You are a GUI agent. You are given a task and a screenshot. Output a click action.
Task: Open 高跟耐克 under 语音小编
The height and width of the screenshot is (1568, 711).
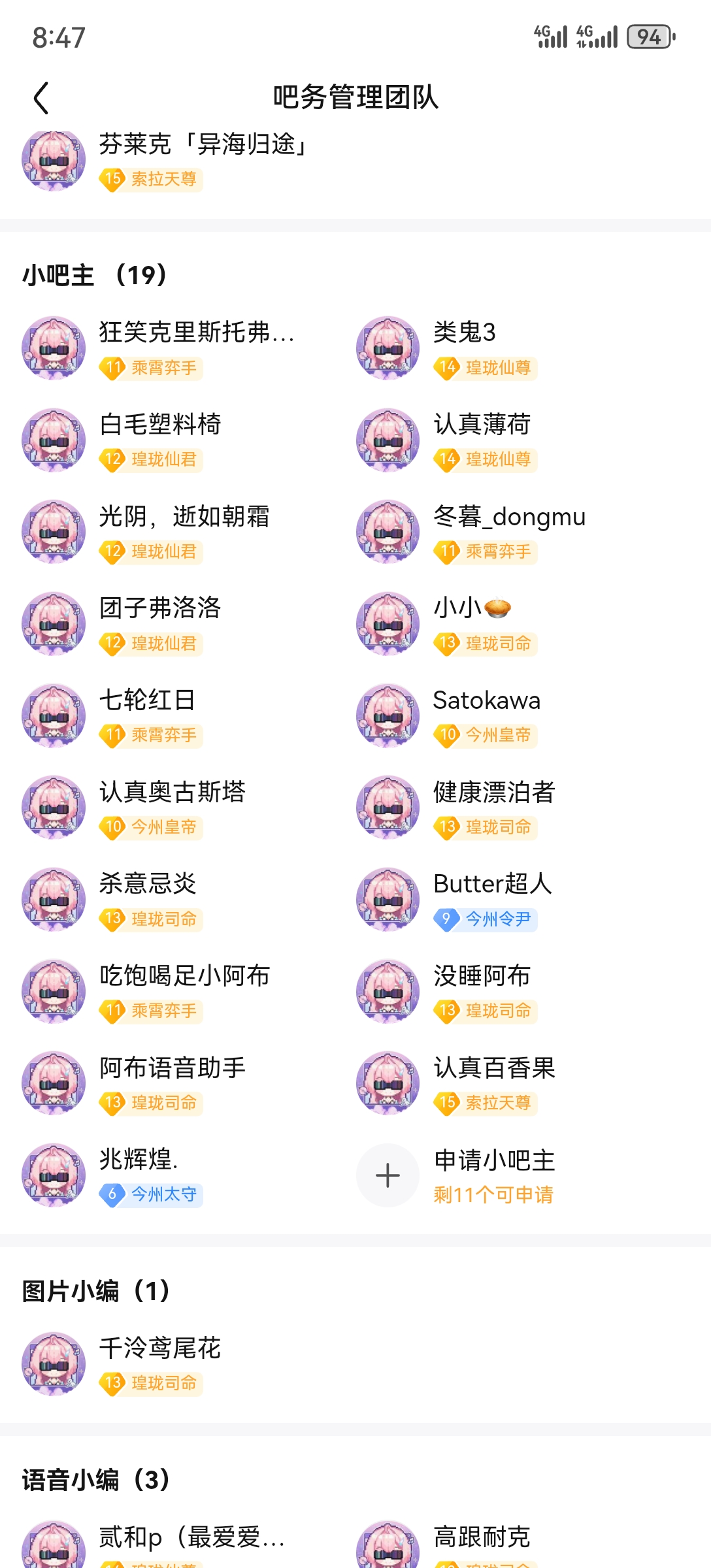(482, 1537)
